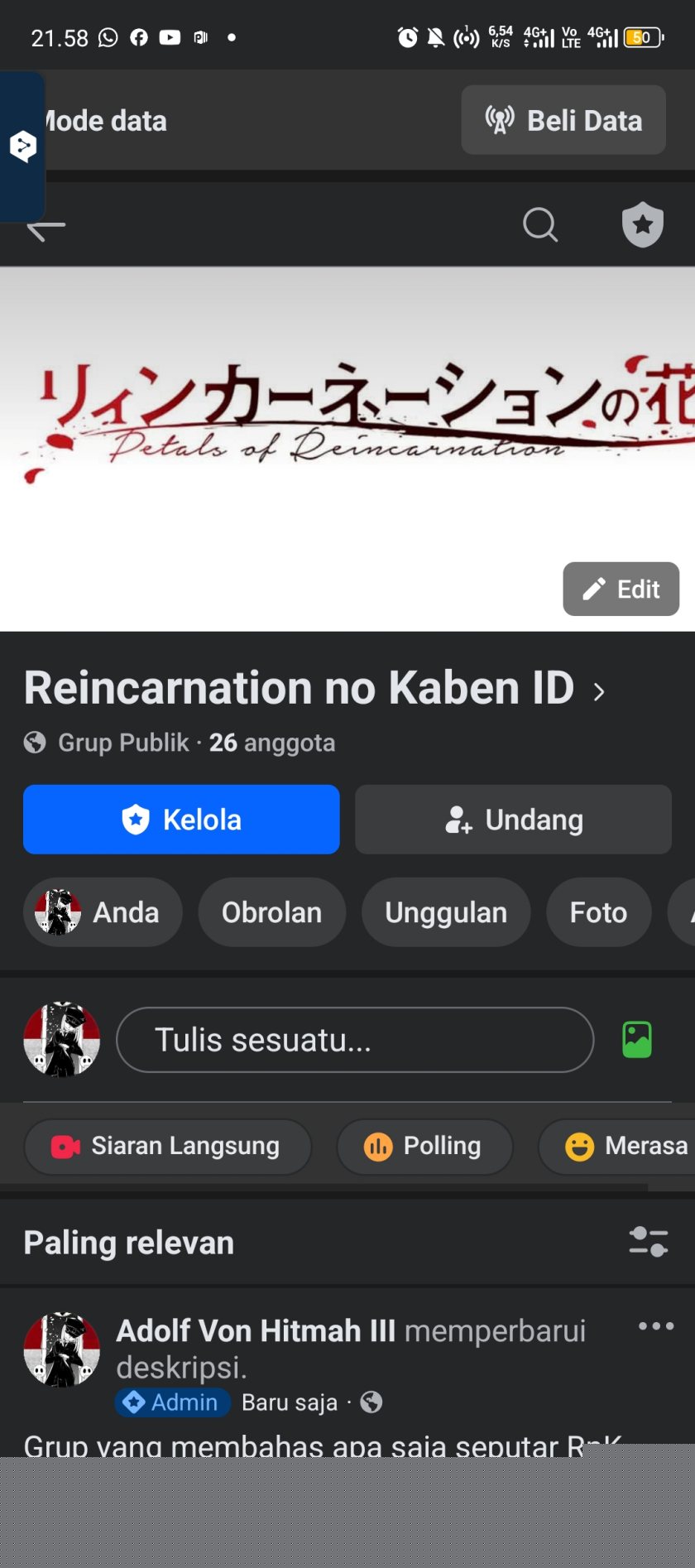
Task: Open the Foto tab
Action: coord(598,912)
